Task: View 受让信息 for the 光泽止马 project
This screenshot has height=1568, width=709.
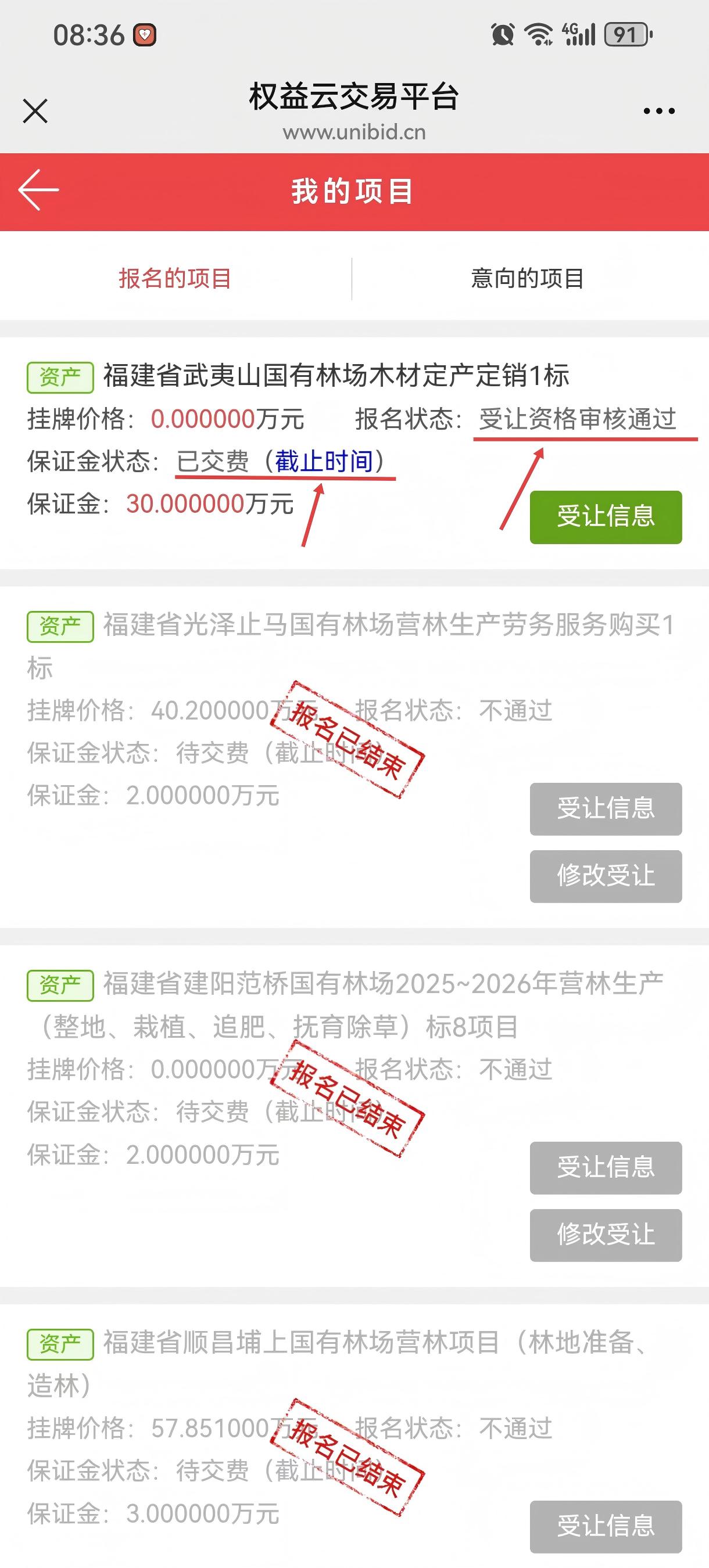Action: coord(606,809)
